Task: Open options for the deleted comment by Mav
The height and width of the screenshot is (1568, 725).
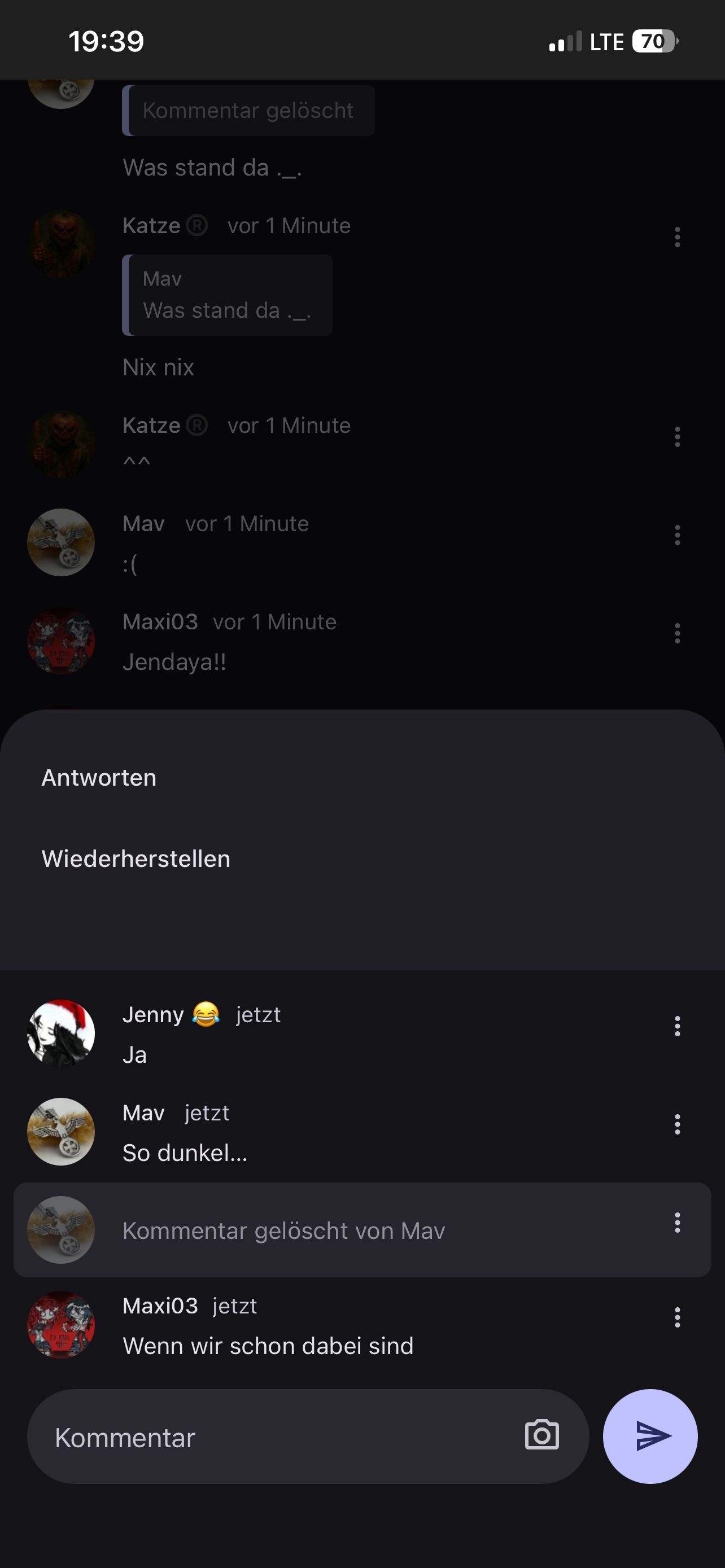Action: pos(677,1222)
